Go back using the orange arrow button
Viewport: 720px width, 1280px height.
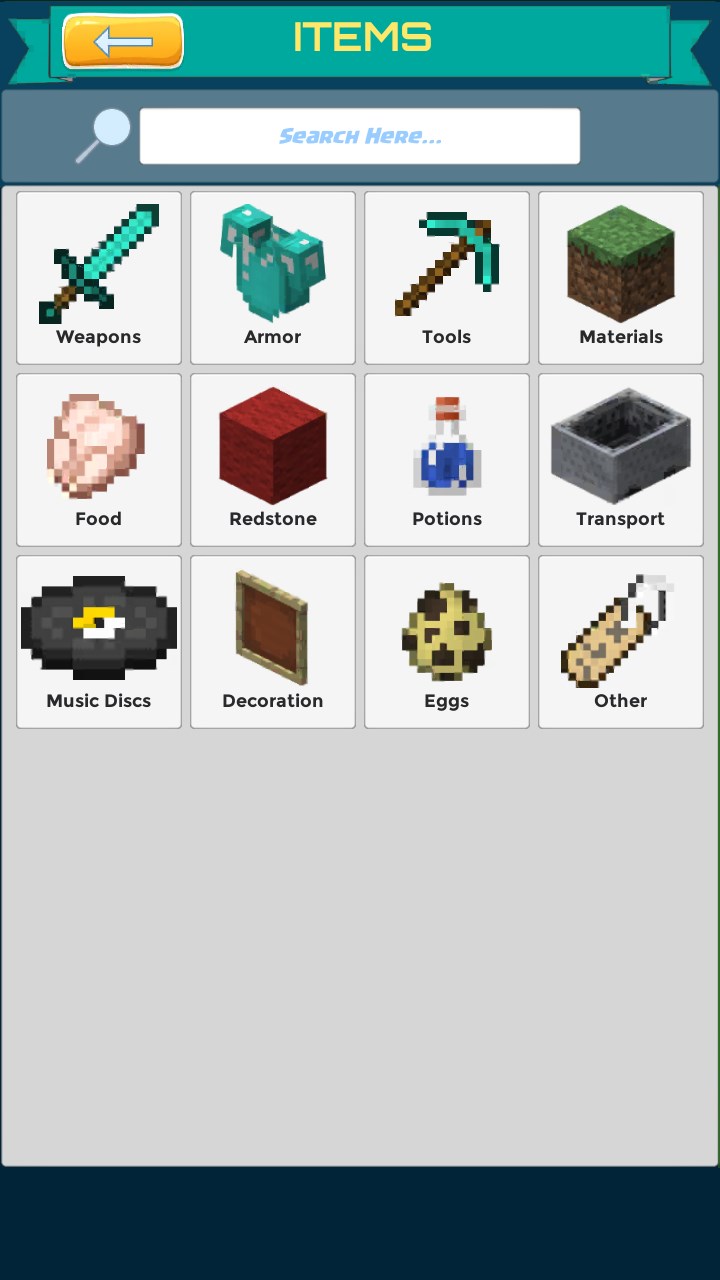123,41
